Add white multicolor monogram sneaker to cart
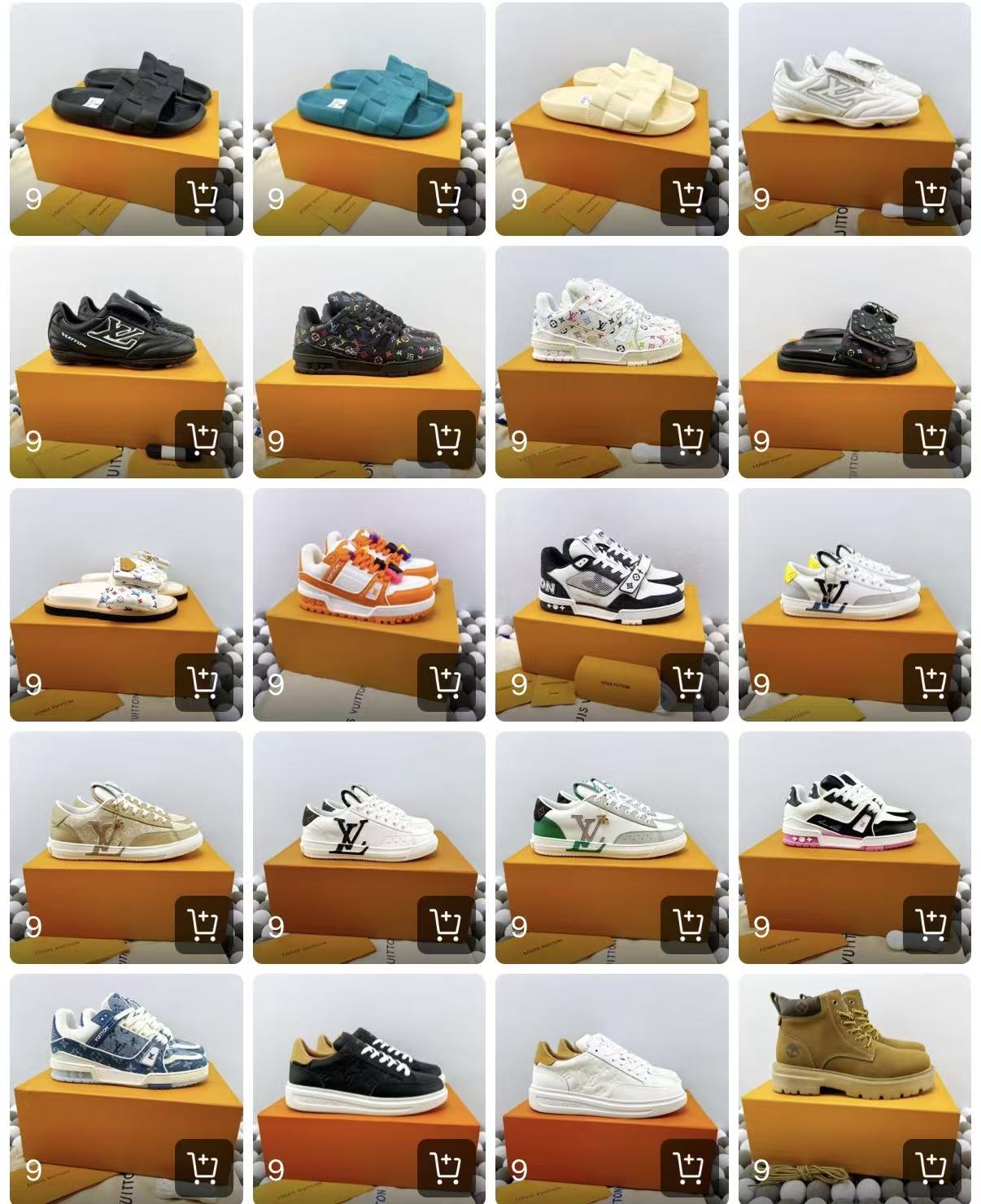This screenshot has width=981, height=1204. [688, 439]
